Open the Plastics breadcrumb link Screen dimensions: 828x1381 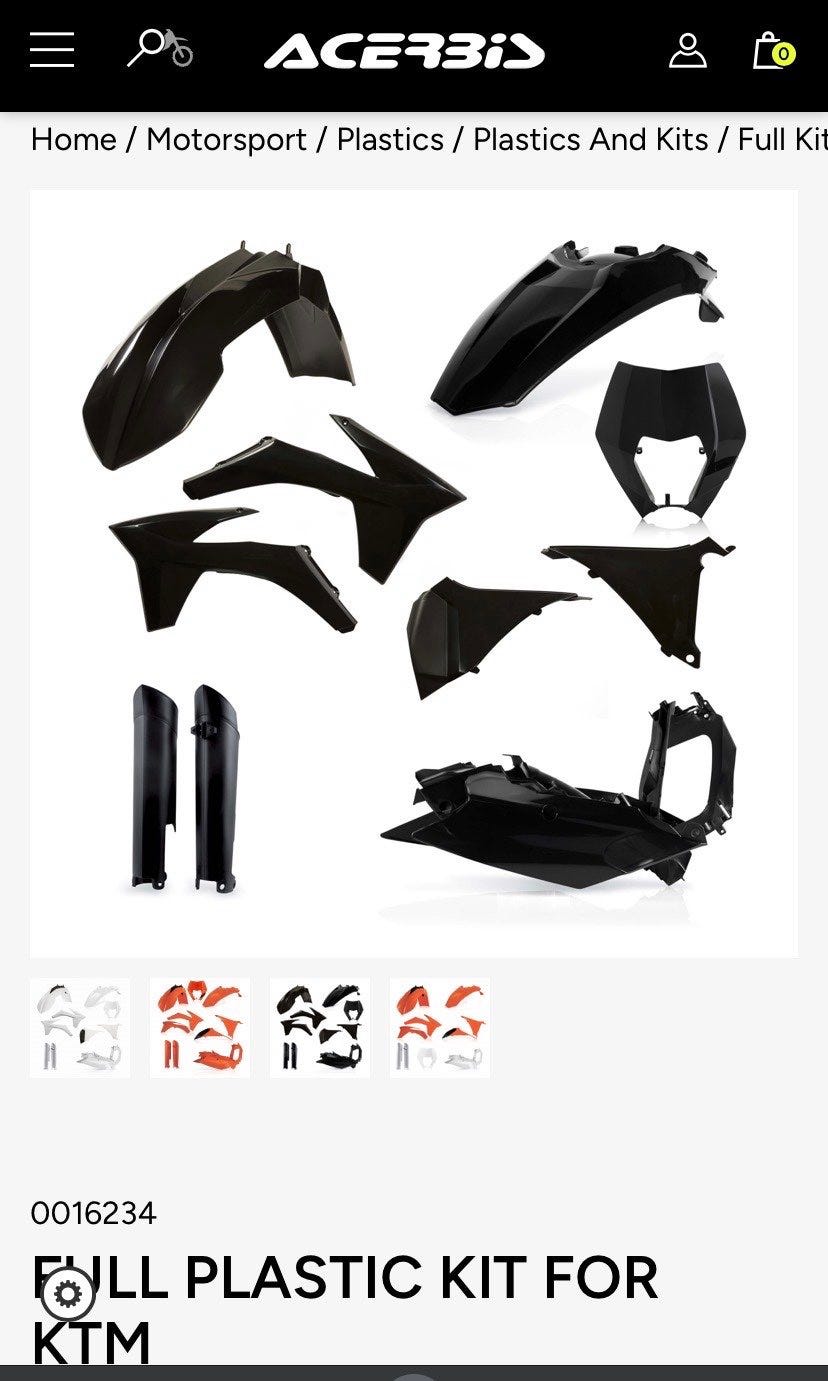pyautogui.click(x=390, y=140)
